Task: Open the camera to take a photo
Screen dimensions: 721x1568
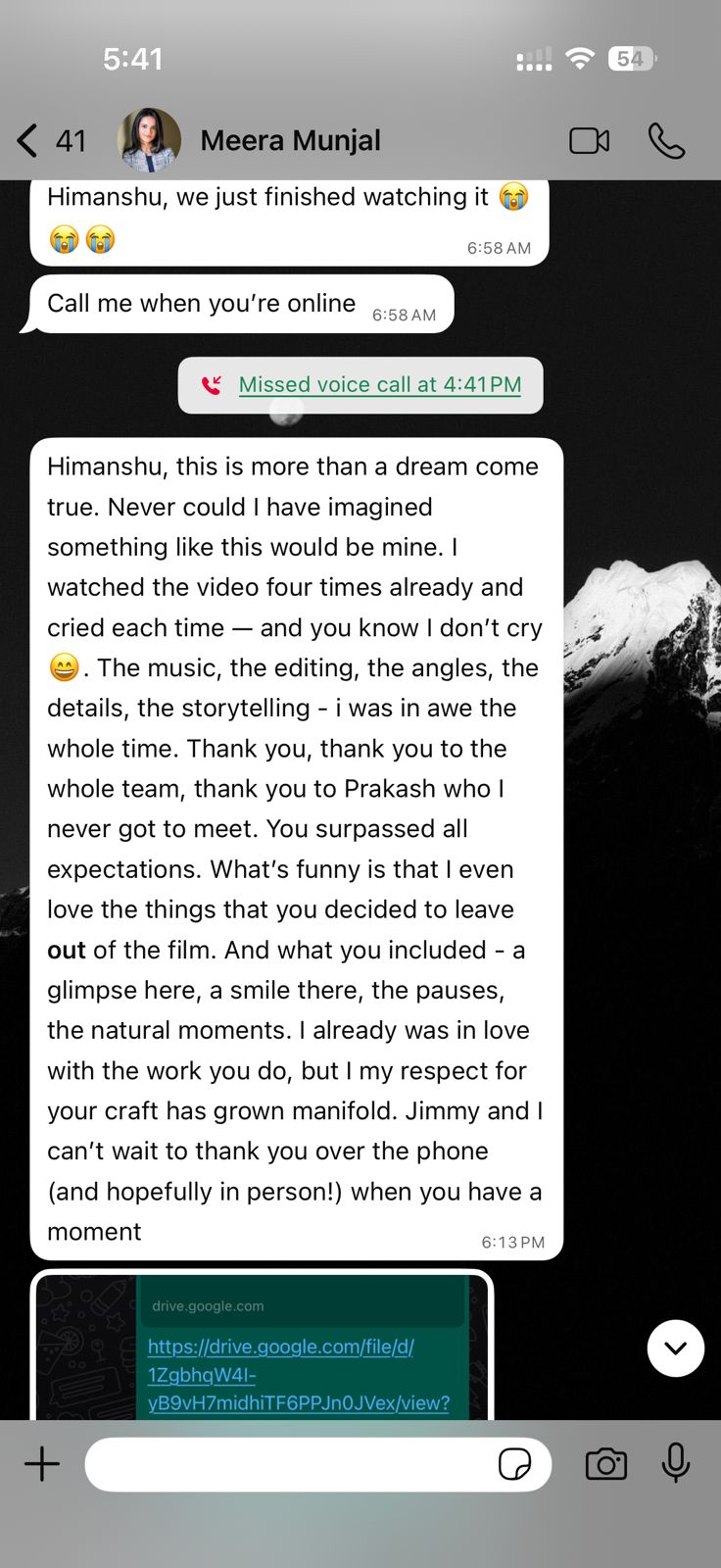Action: tap(606, 1464)
